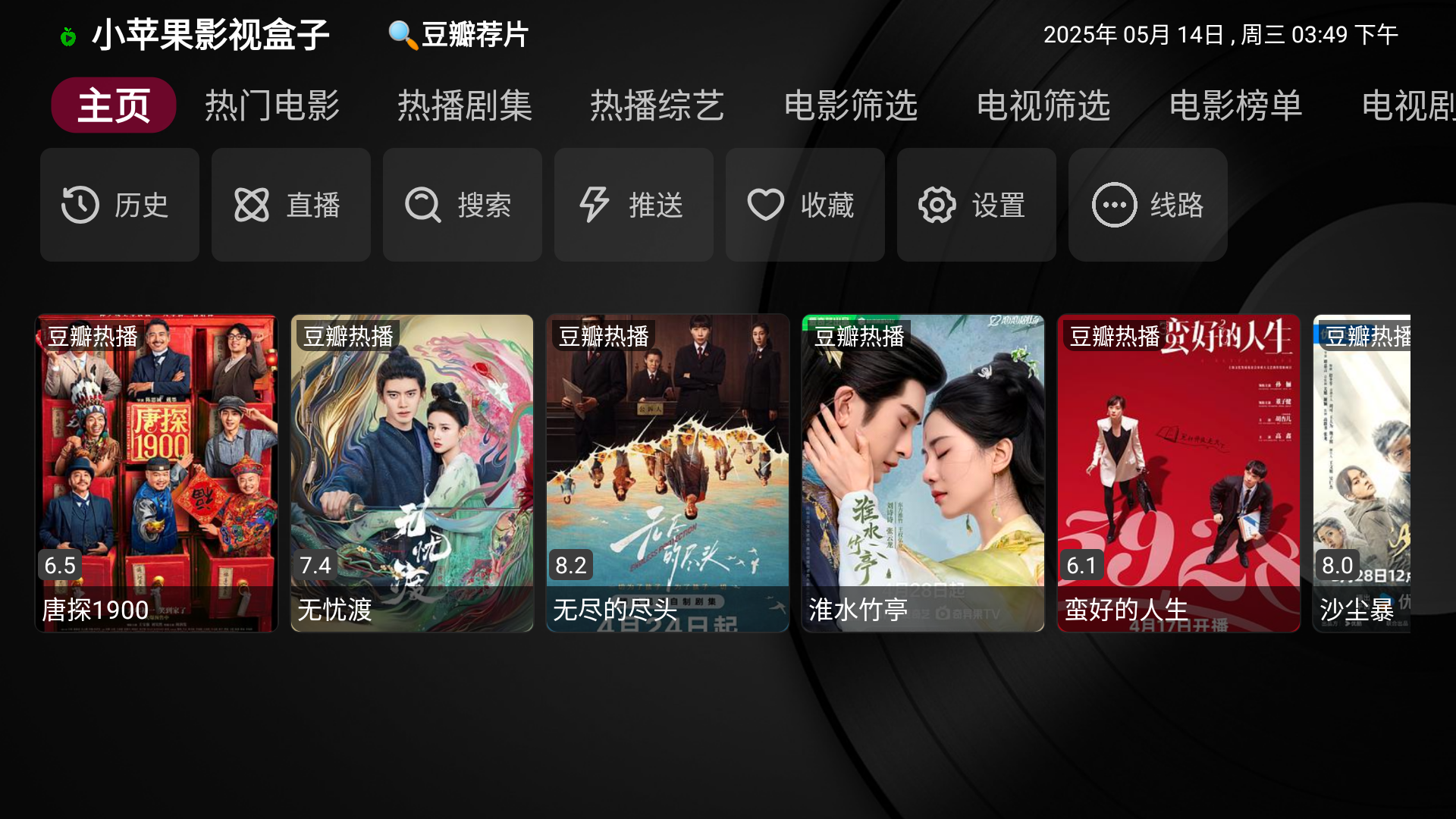Open 豆瓣荐片 search shortcut
Screen dimensions: 1456x819
(458, 35)
